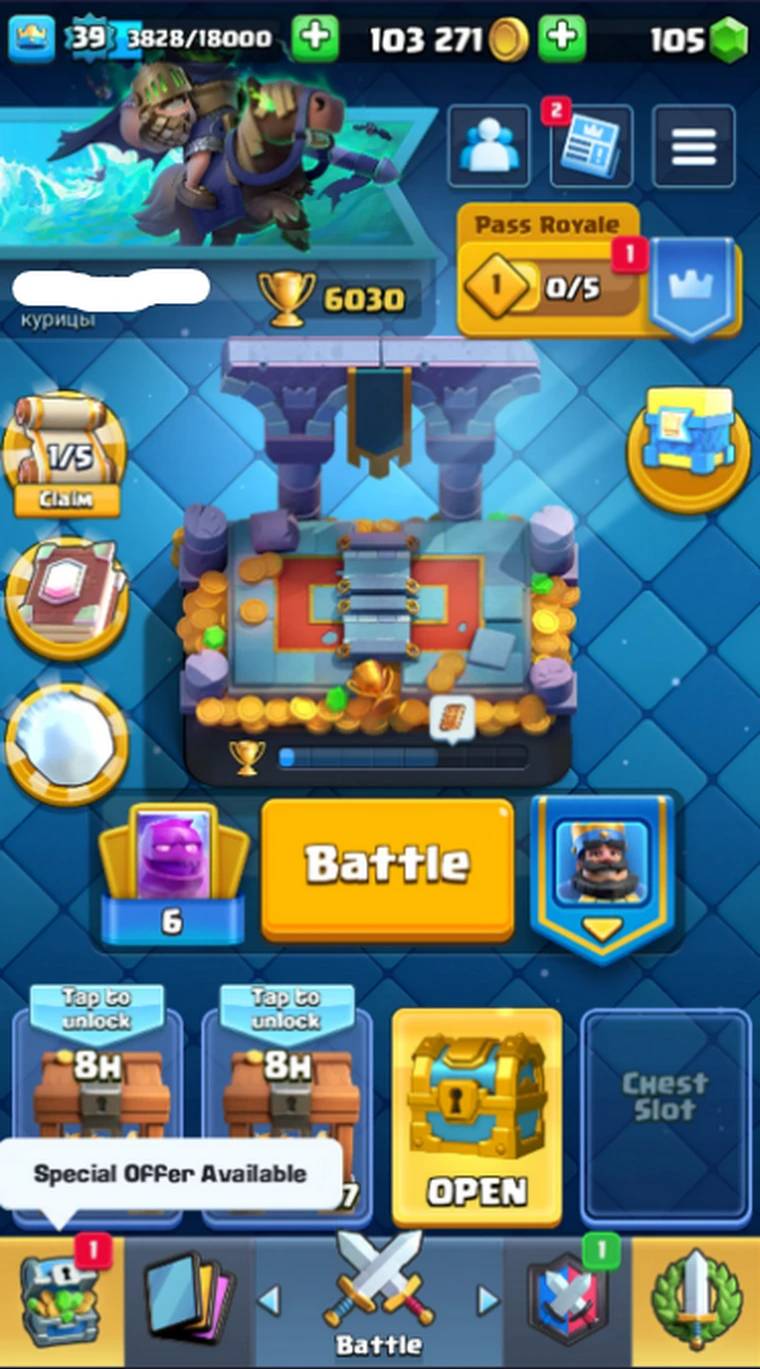Open the golden chest marked OPEN
Viewport: 760px width, 1369px height.
[477, 1117]
